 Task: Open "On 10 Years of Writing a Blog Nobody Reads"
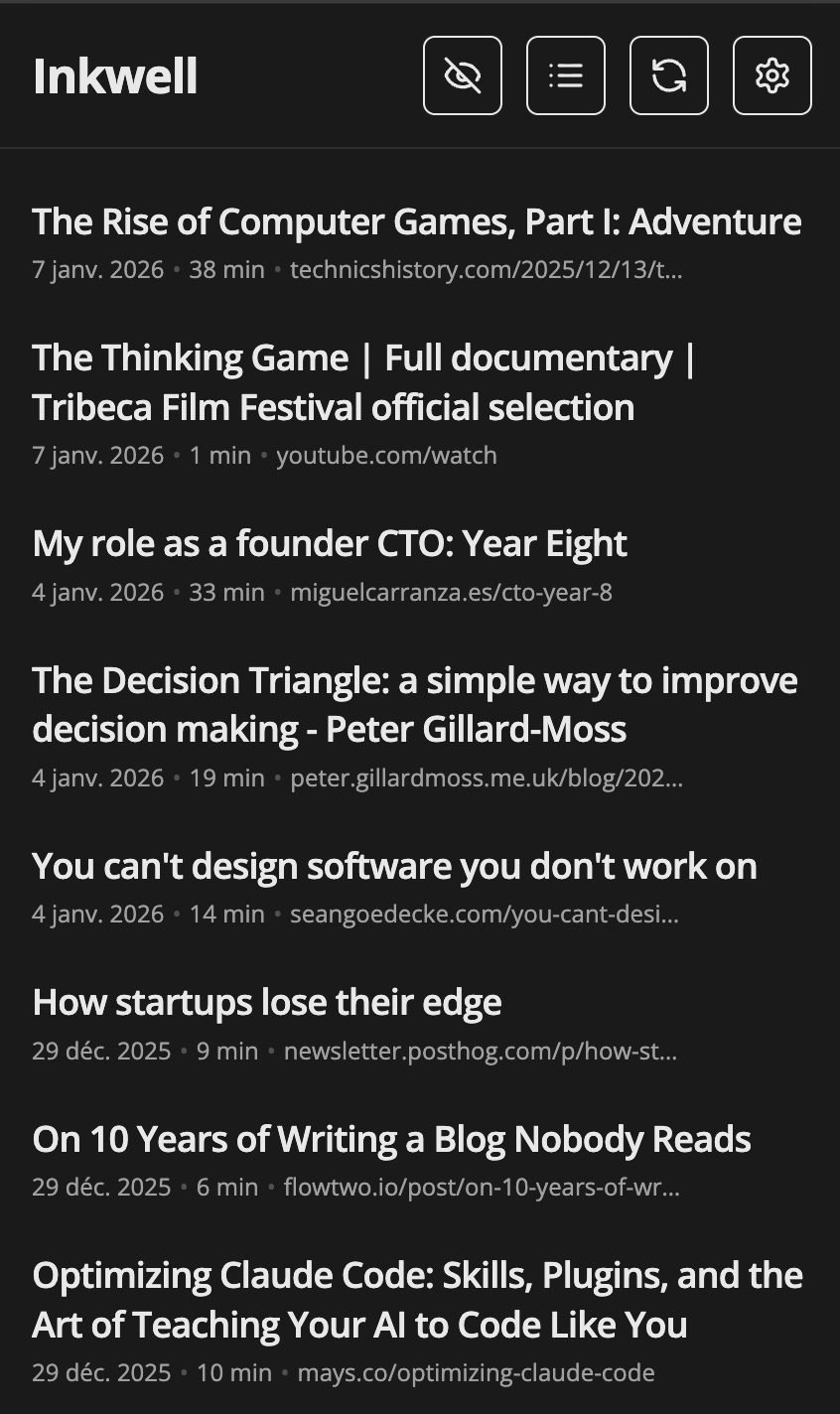(x=391, y=1139)
